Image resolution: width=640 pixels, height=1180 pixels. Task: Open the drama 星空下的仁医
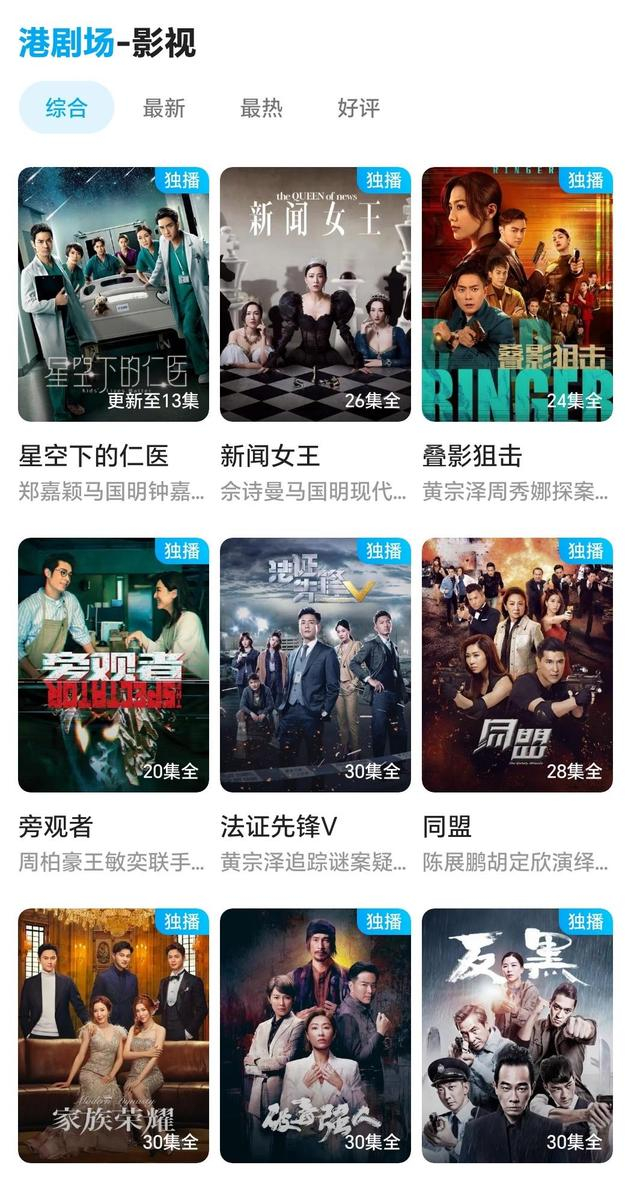point(113,294)
